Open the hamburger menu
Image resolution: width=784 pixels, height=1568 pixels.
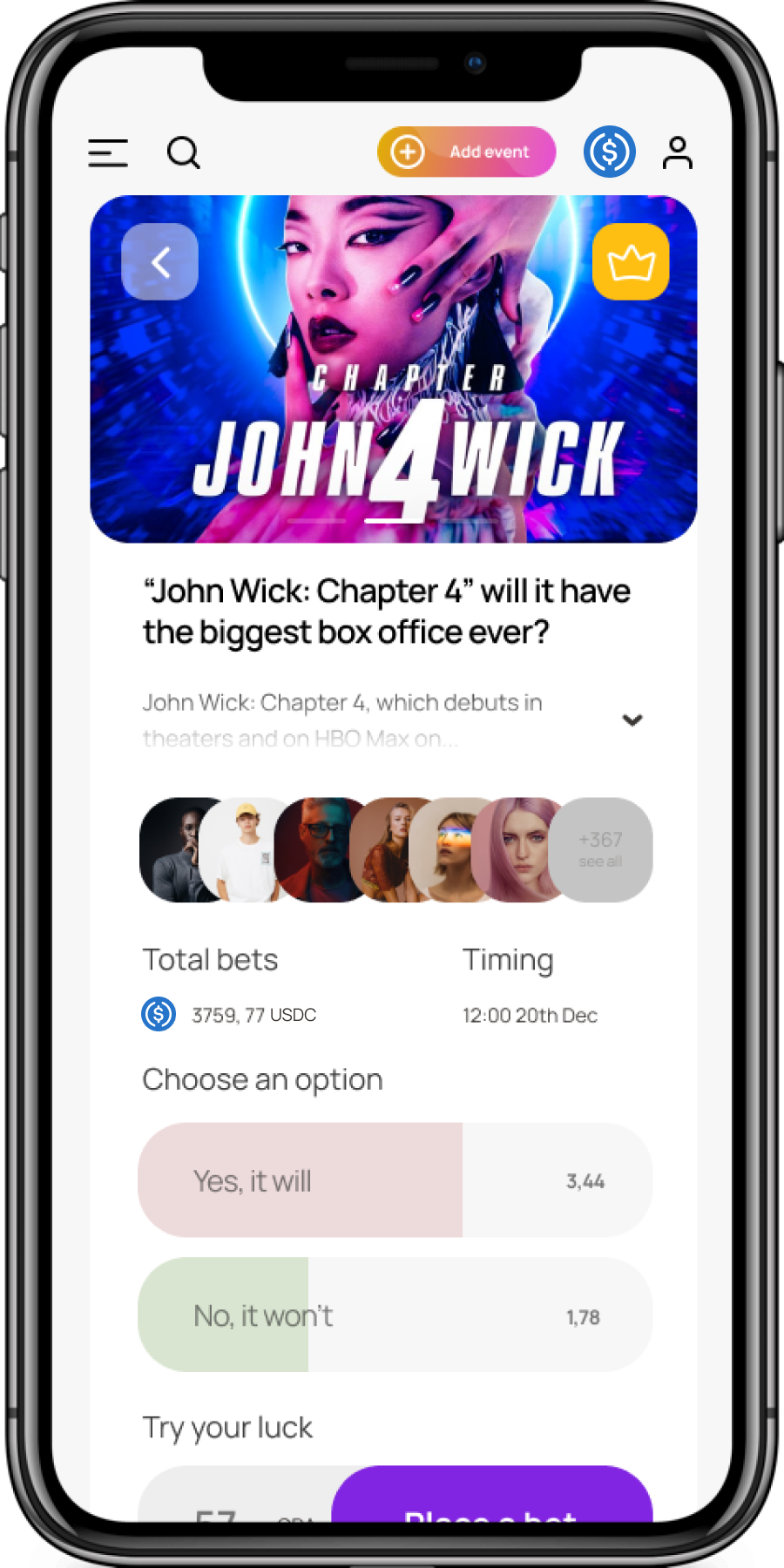point(108,153)
